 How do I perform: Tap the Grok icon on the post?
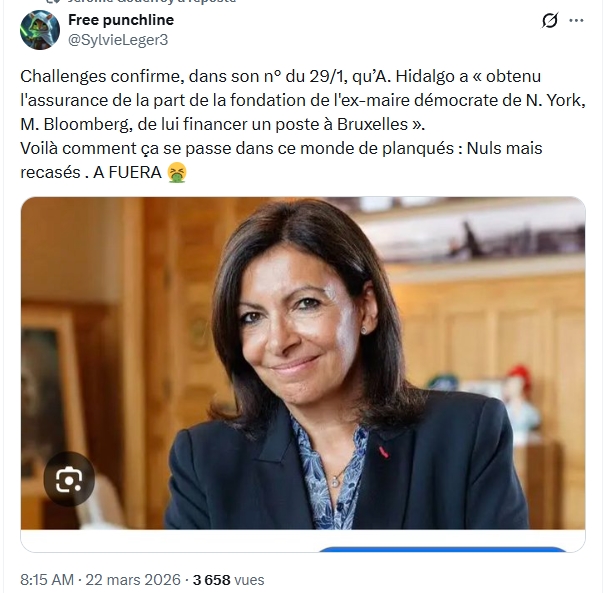[548, 21]
